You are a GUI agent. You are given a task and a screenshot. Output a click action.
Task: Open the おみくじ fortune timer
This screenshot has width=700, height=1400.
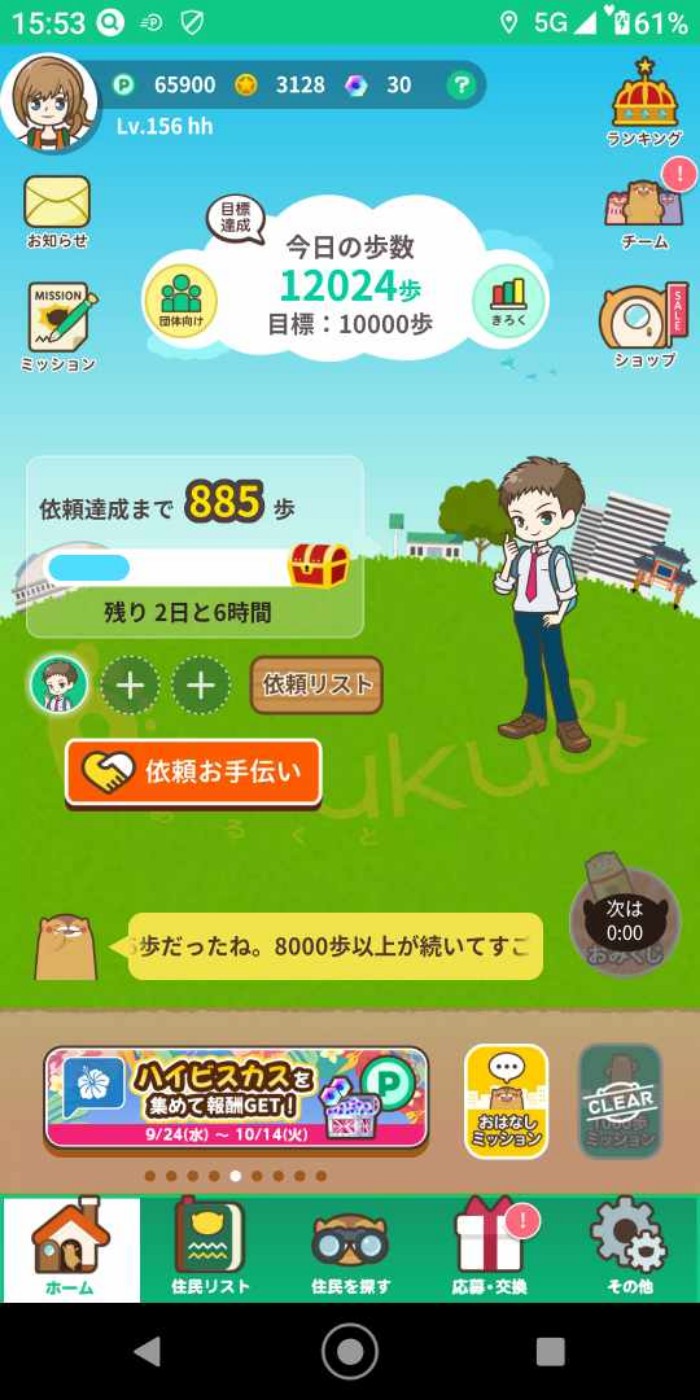point(624,922)
